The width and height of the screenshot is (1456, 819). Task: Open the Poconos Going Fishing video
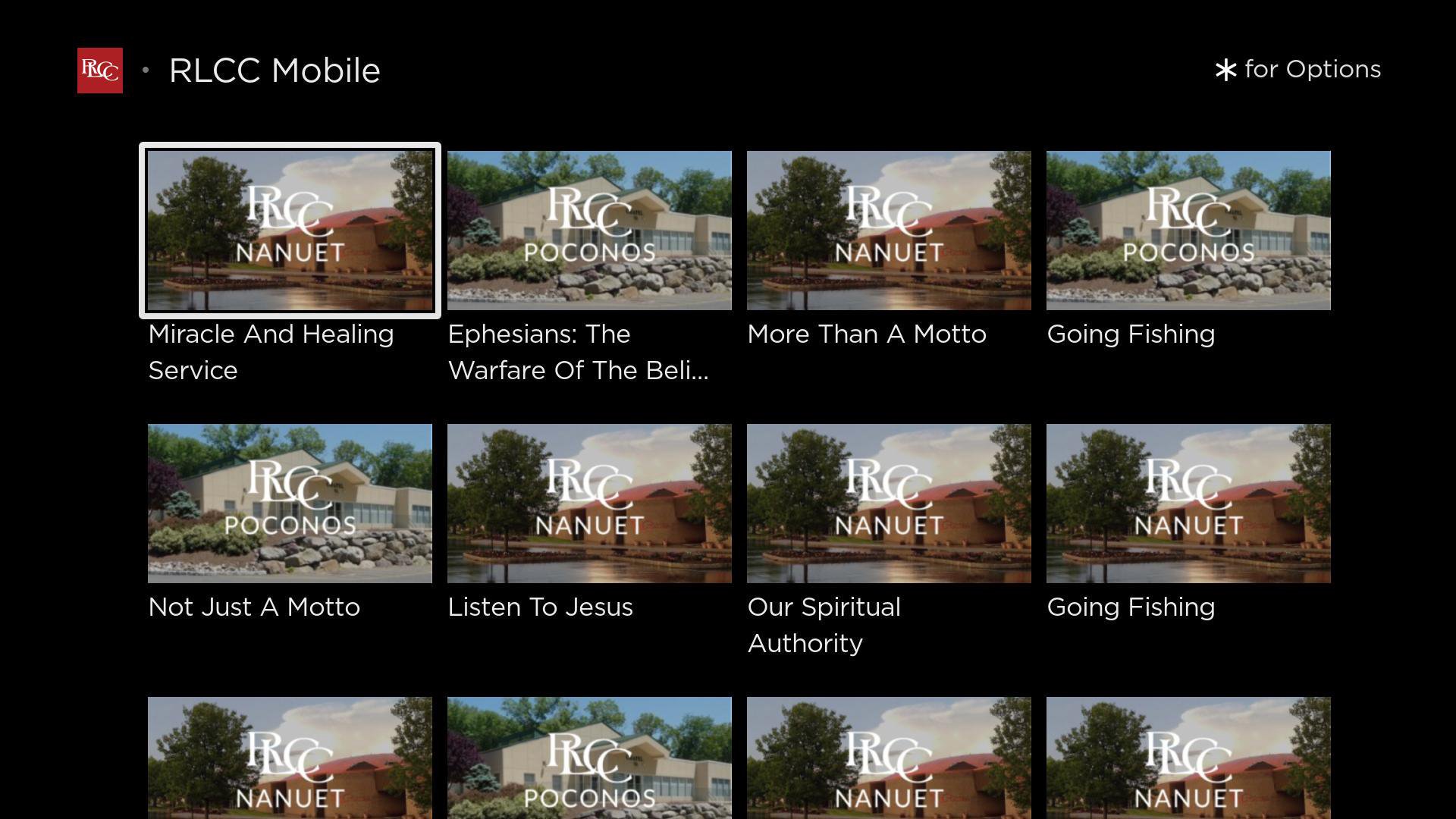pos(1188,231)
